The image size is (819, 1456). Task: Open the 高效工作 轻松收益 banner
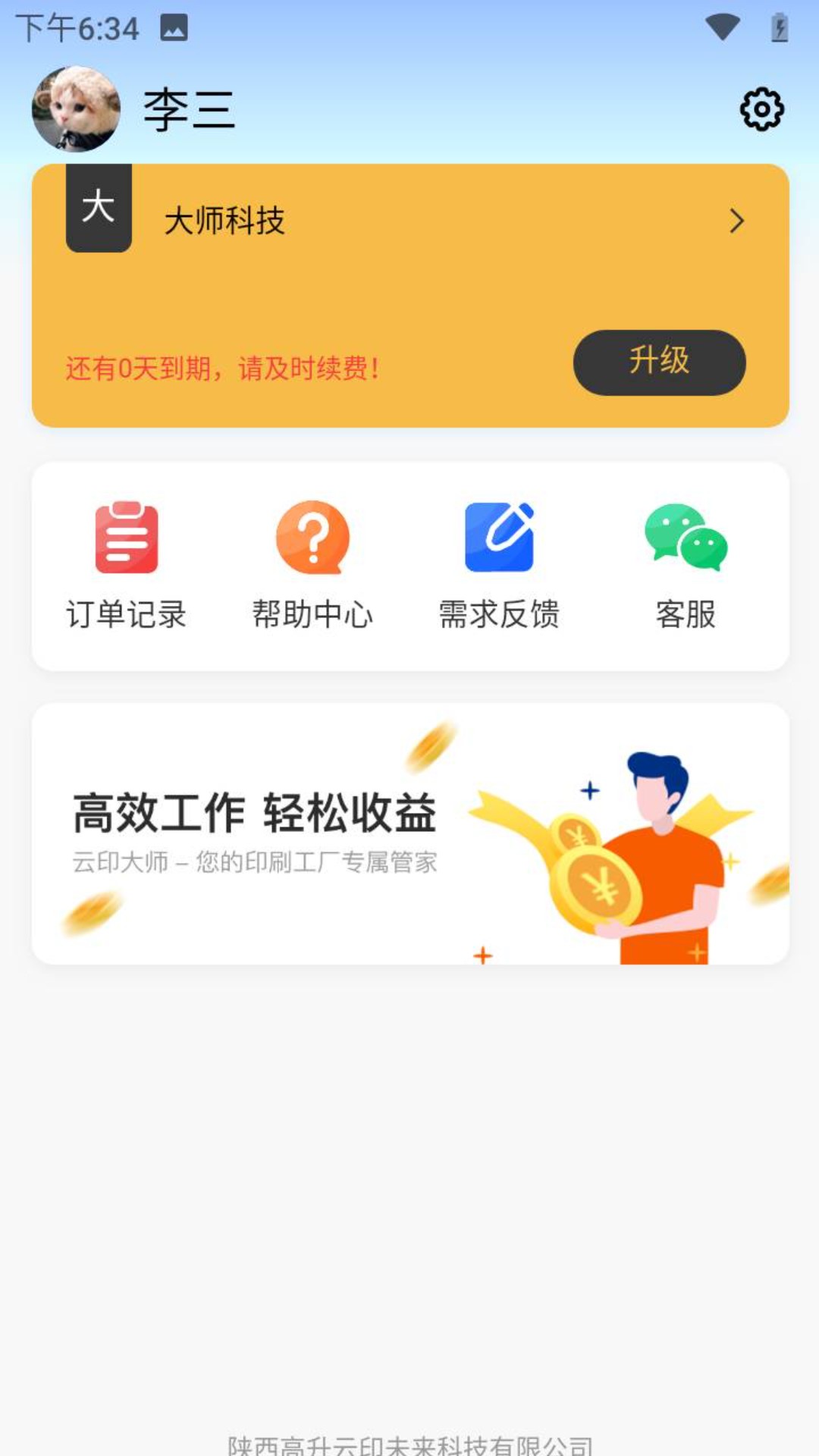(x=409, y=833)
